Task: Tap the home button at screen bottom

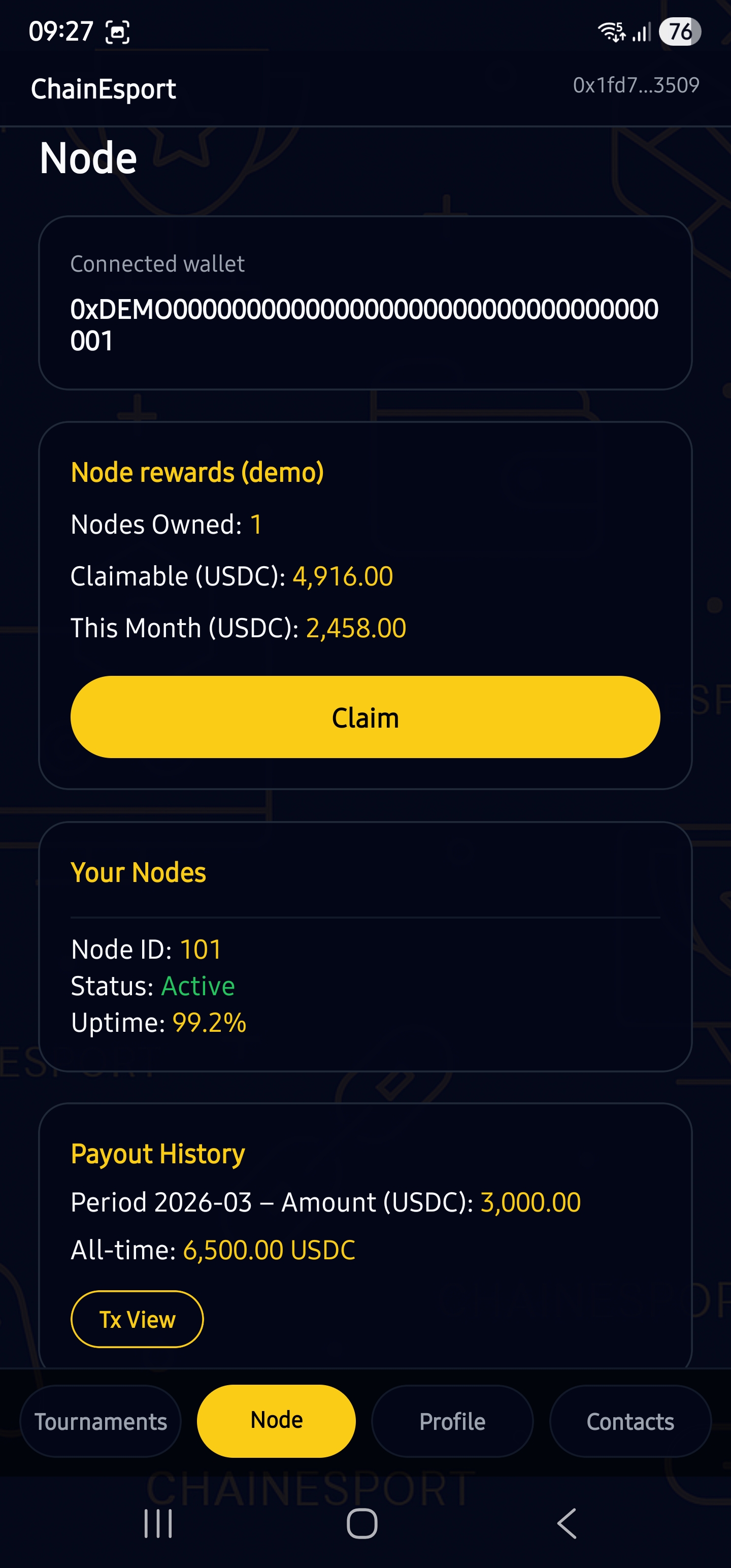Action: [x=363, y=1525]
